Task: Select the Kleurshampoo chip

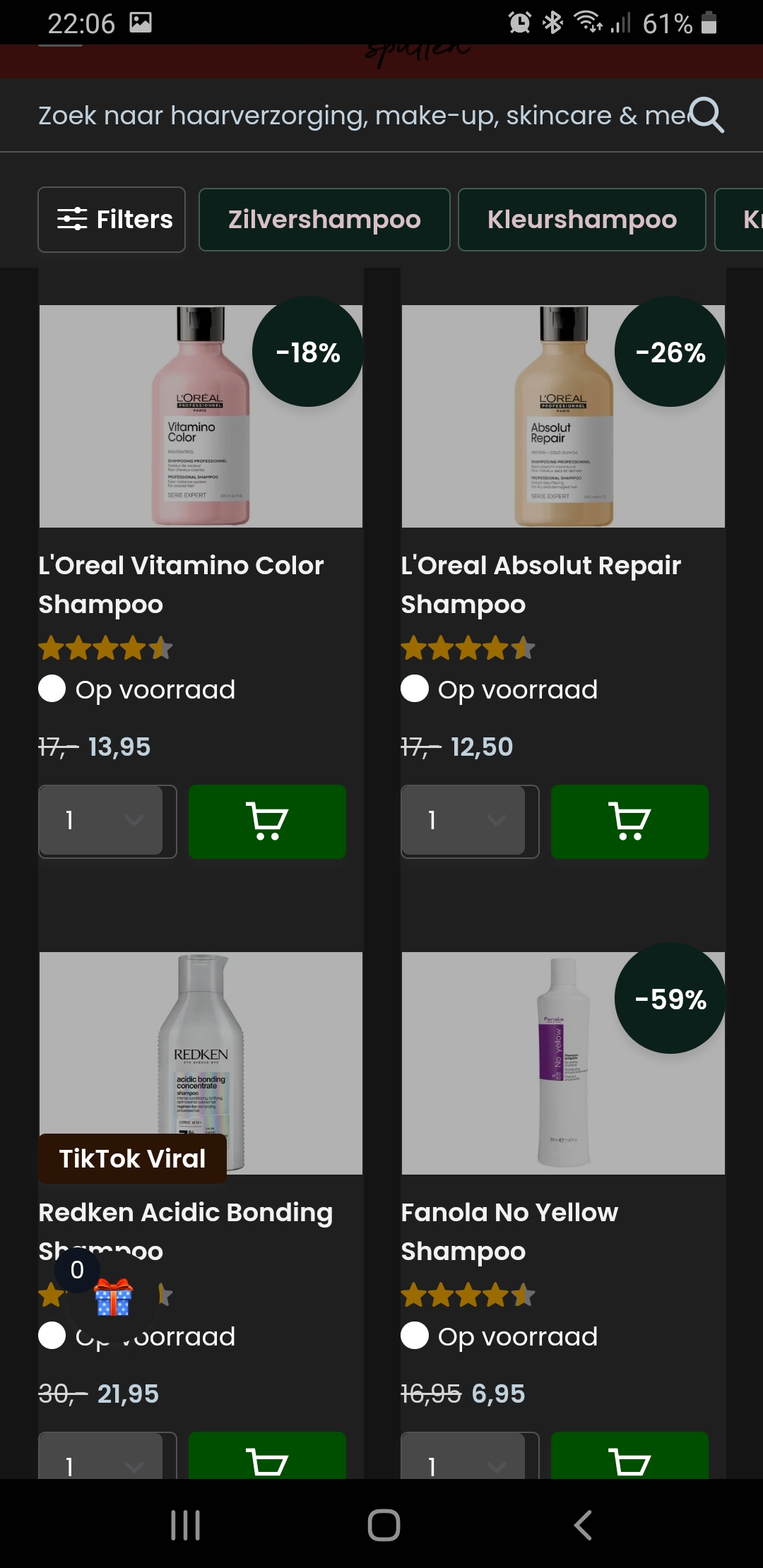Action: 582,220
